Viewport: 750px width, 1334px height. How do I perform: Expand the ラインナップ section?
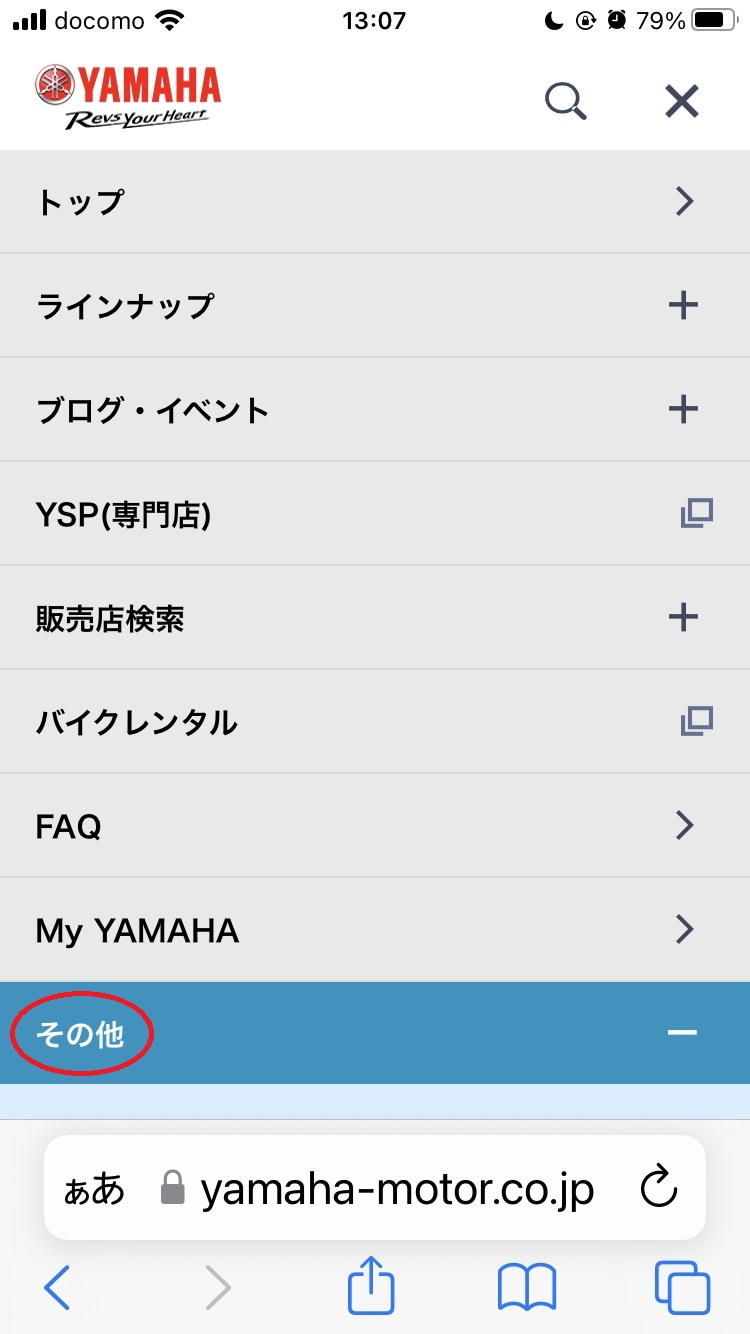click(683, 305)
